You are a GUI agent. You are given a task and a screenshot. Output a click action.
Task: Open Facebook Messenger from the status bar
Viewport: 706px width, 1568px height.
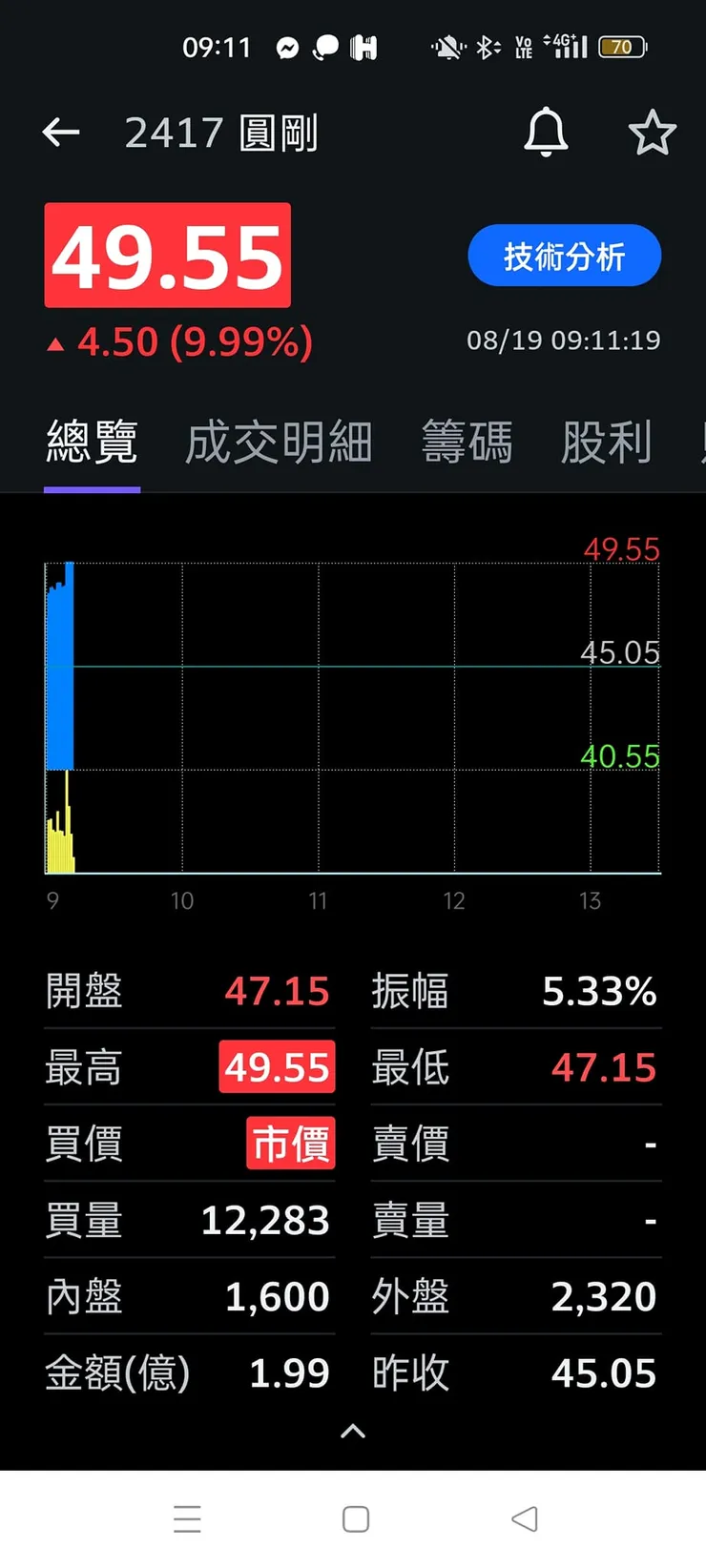click(x=287, y=47)
